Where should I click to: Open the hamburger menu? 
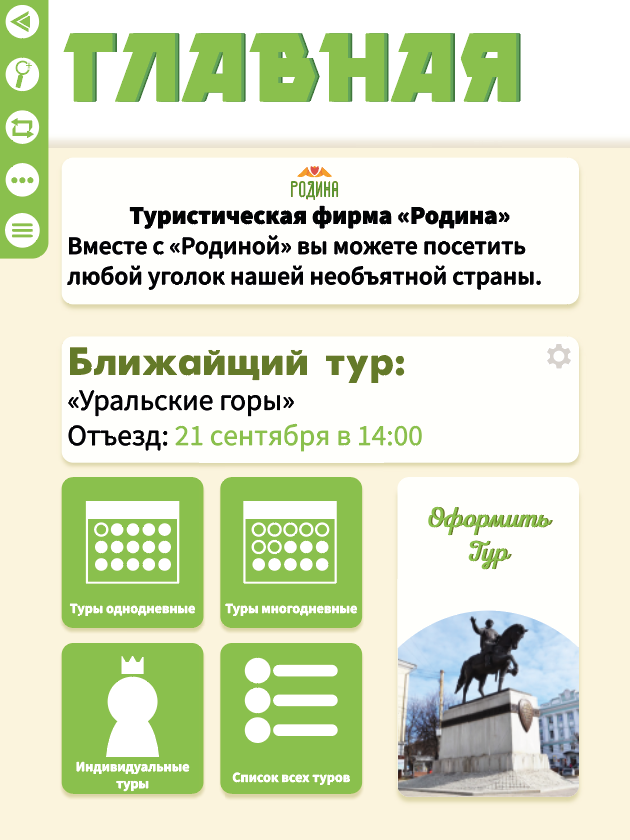coord(22,232)
